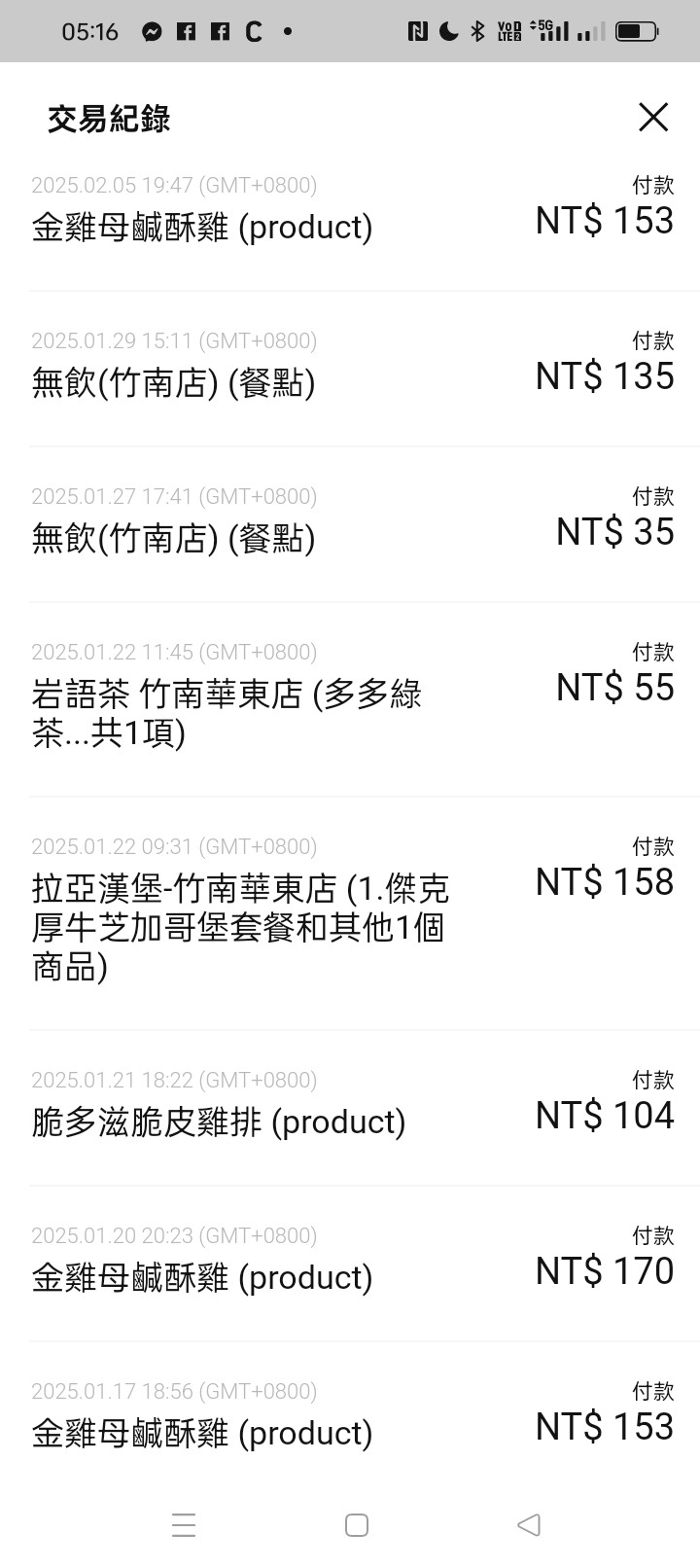View the 拉亞漢堡-竹南華東店 NT$ 158 record
This screenshot has height=1568, width=700.
pos(352,913)
